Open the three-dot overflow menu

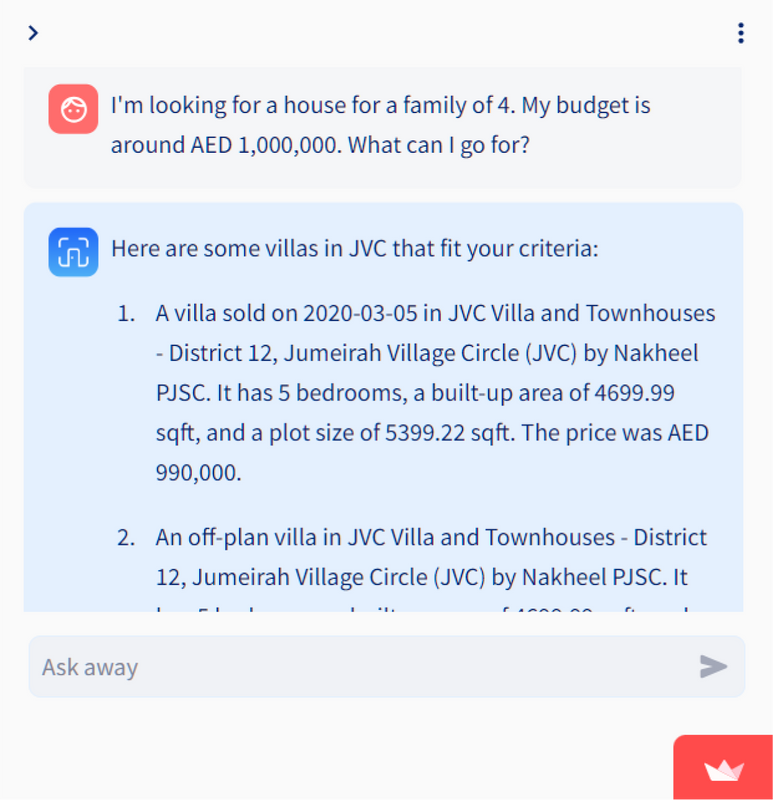pos(740,33)
